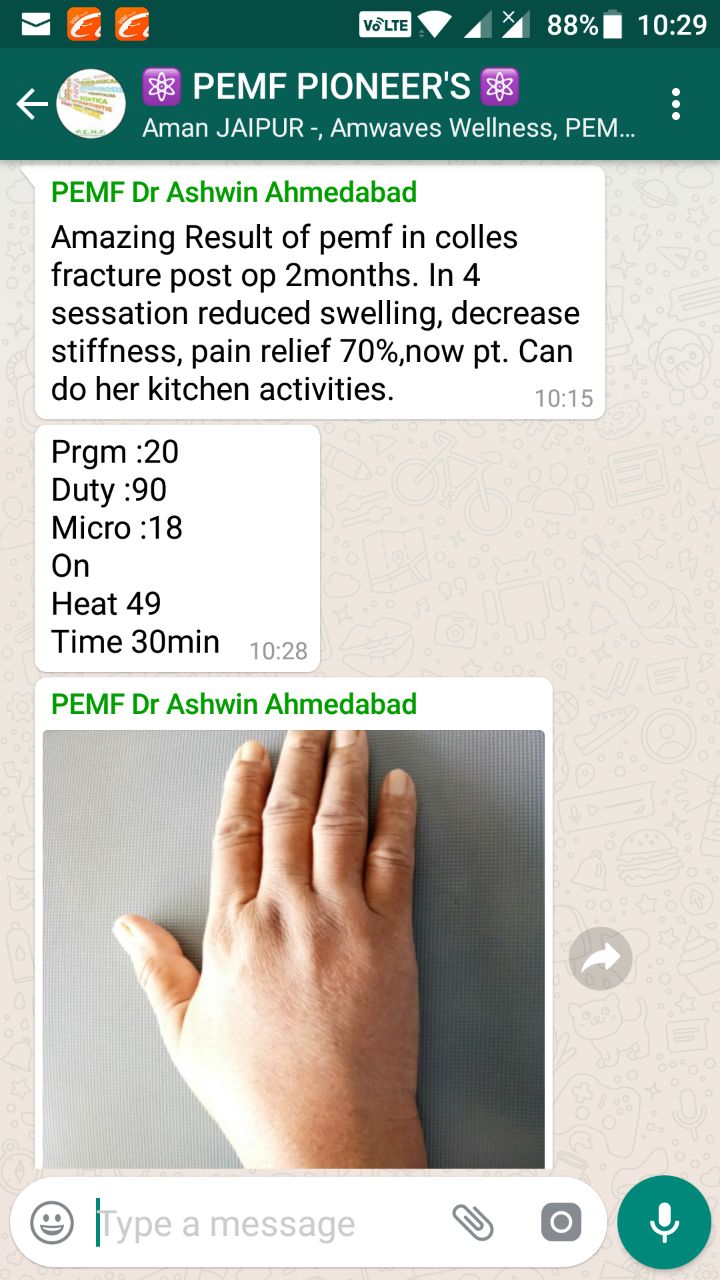Go back to the chats list
The image size is (720, 1280).
32,104
